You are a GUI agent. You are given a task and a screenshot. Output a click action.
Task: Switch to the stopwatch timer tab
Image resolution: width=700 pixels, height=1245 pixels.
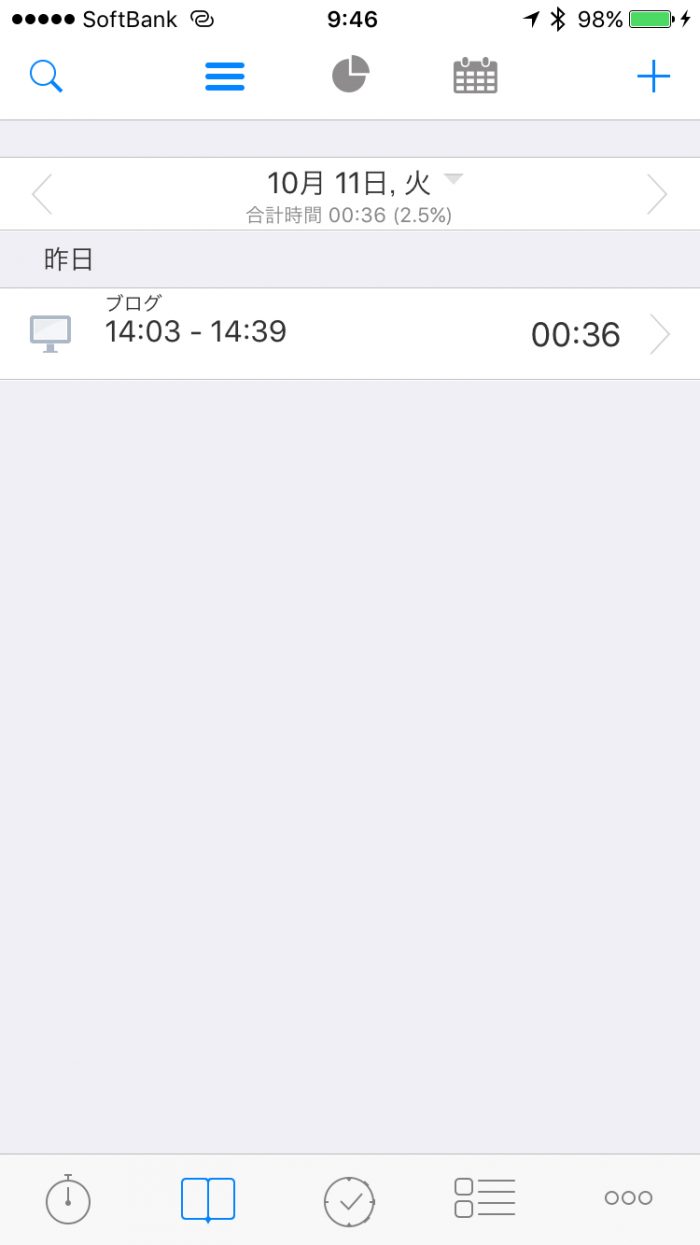68,1198
